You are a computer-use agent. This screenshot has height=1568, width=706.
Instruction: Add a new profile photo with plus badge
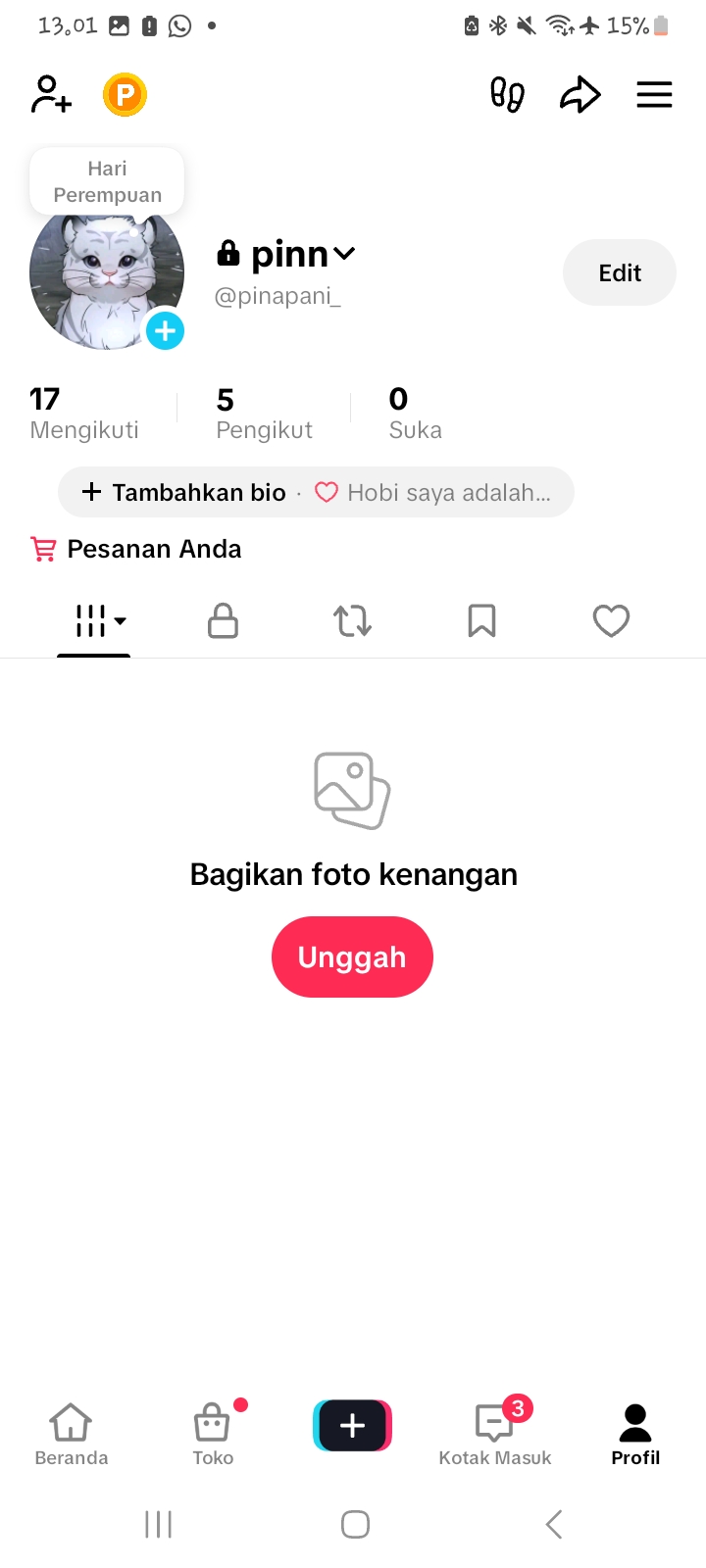(x=165, y=331)
